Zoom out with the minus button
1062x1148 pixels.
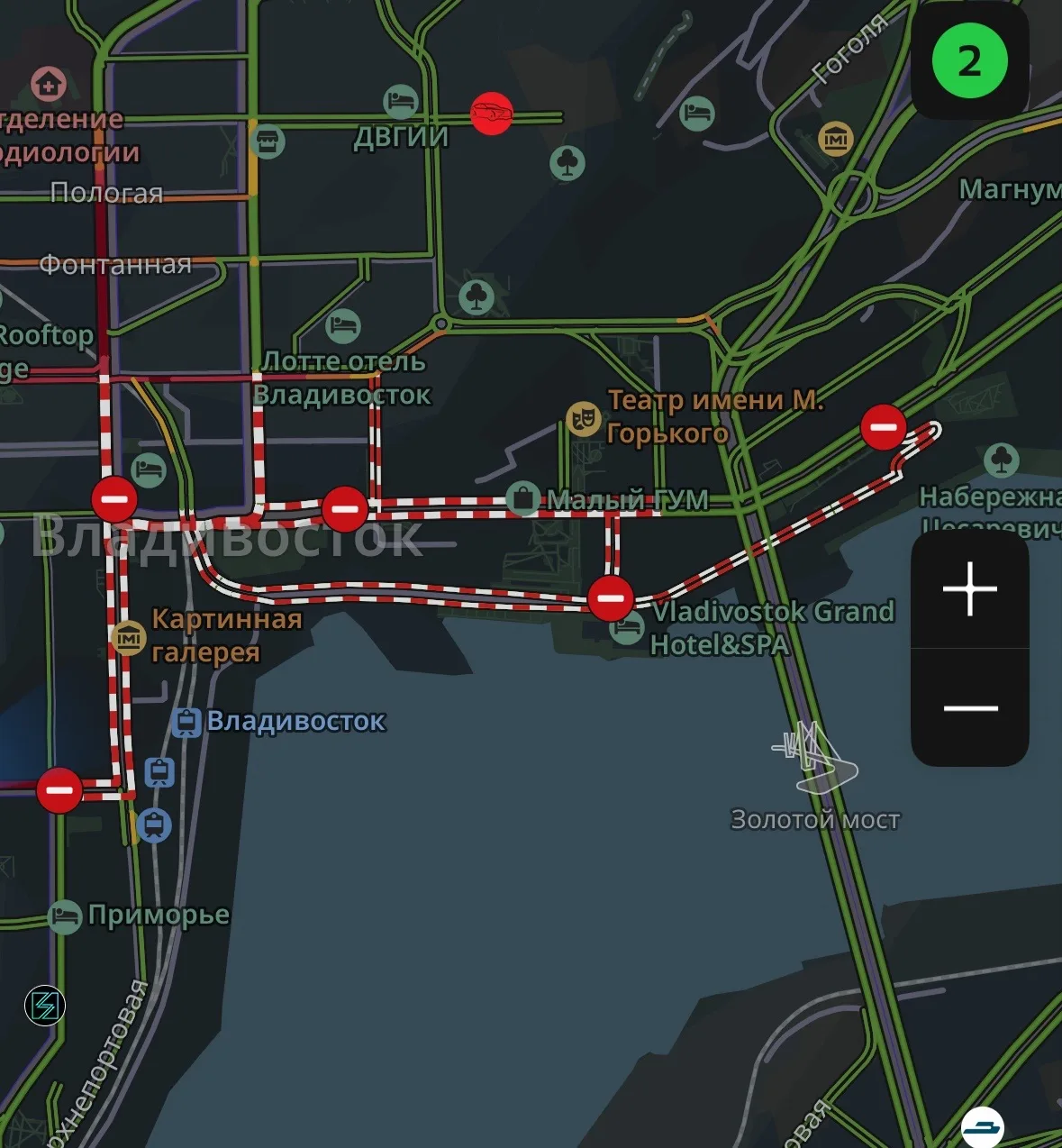pyautogui.click(x=970, y=708)
